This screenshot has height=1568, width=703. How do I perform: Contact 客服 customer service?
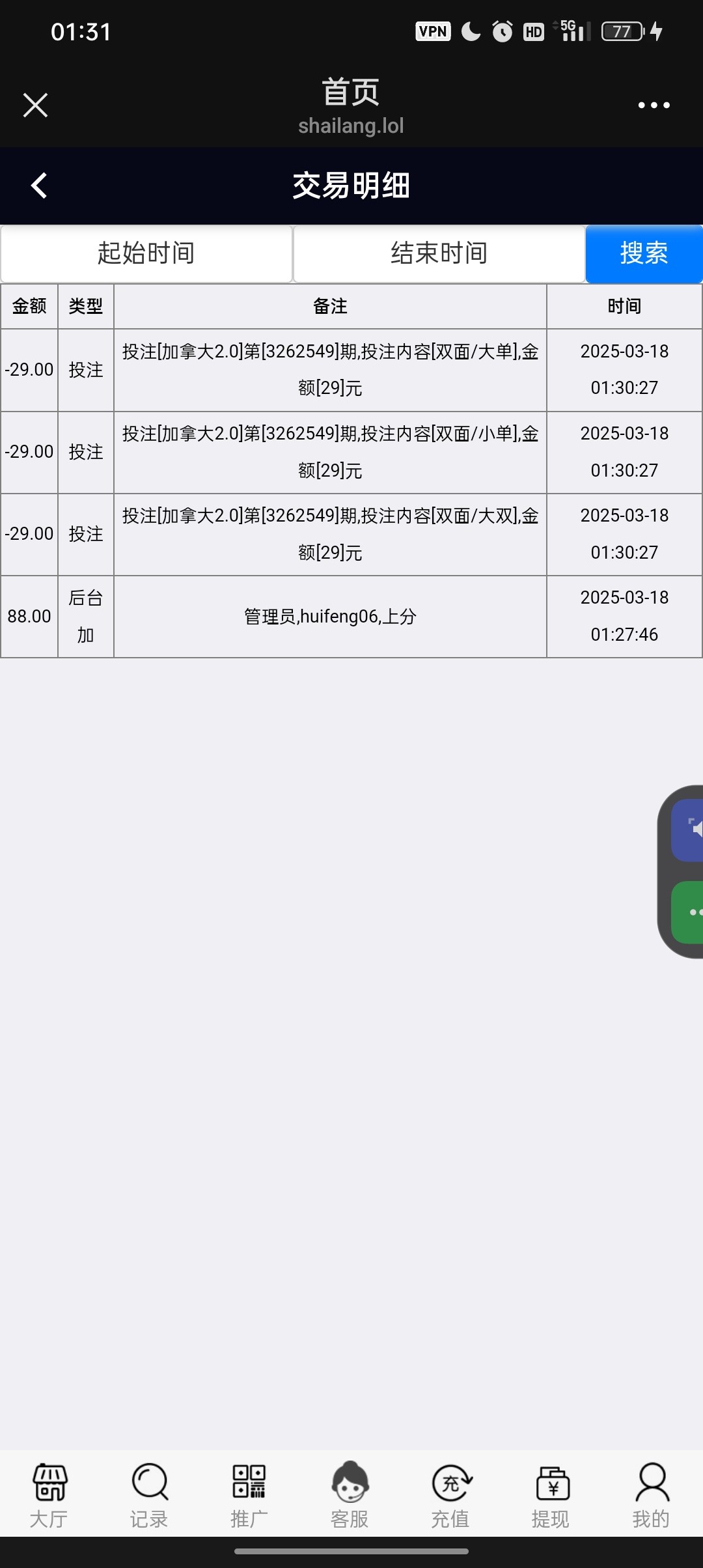click(x=350, y=1495)
